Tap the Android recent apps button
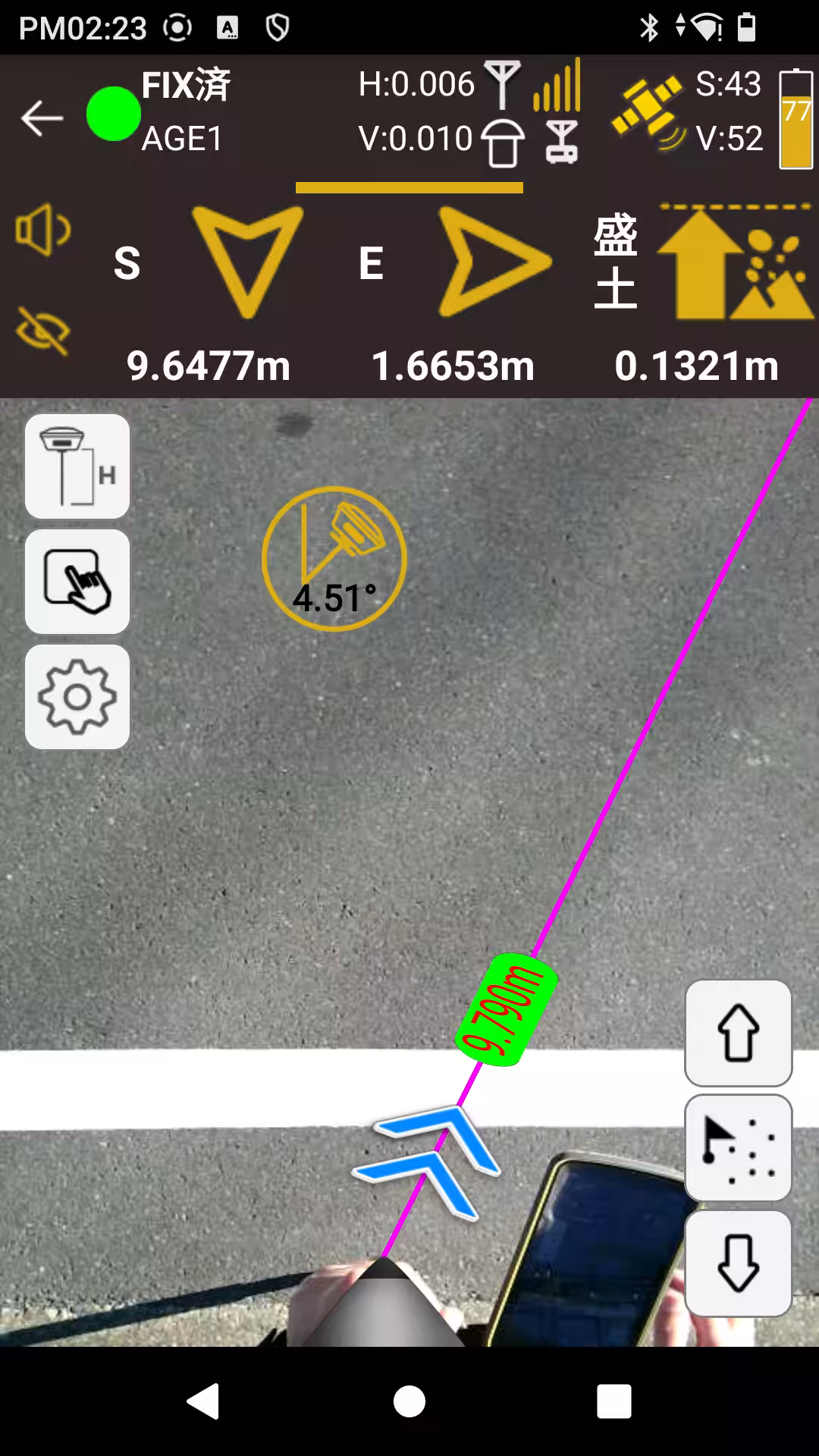This screenshot has height=1456, width=819. tap(613, 1401)
